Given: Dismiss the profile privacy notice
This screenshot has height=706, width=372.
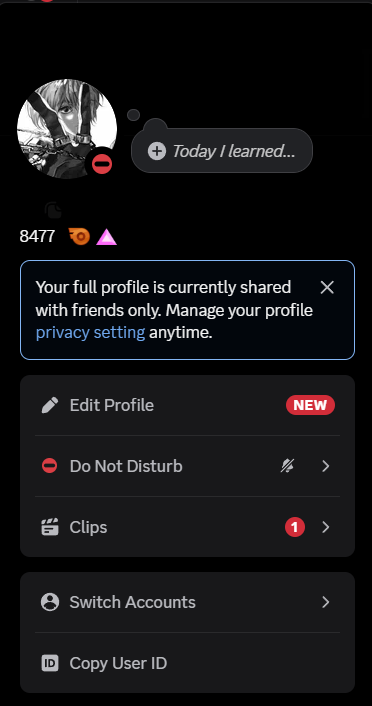Looking at the screenshot, I should coord(327,287).
